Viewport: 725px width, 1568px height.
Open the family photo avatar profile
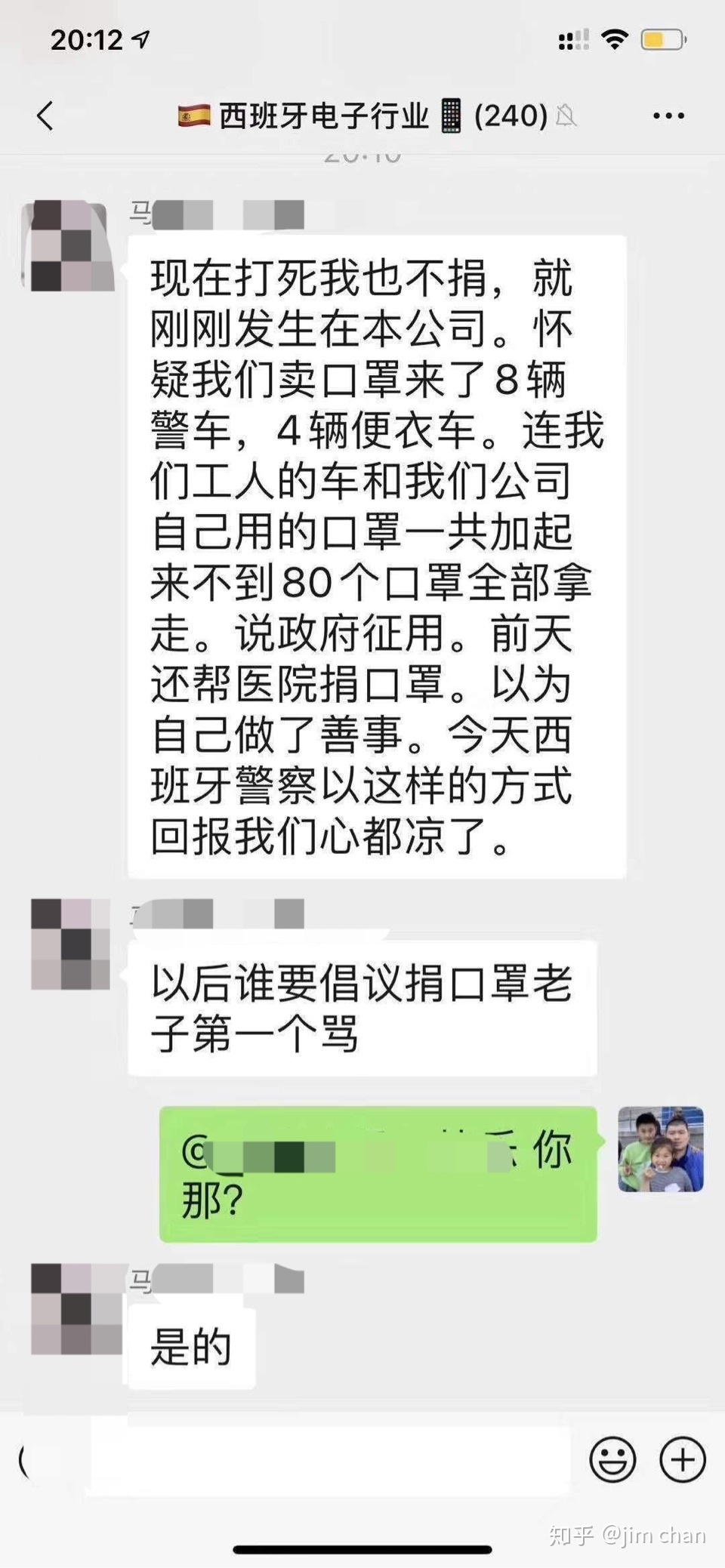pyautogui.click(x=661, y=1149)
